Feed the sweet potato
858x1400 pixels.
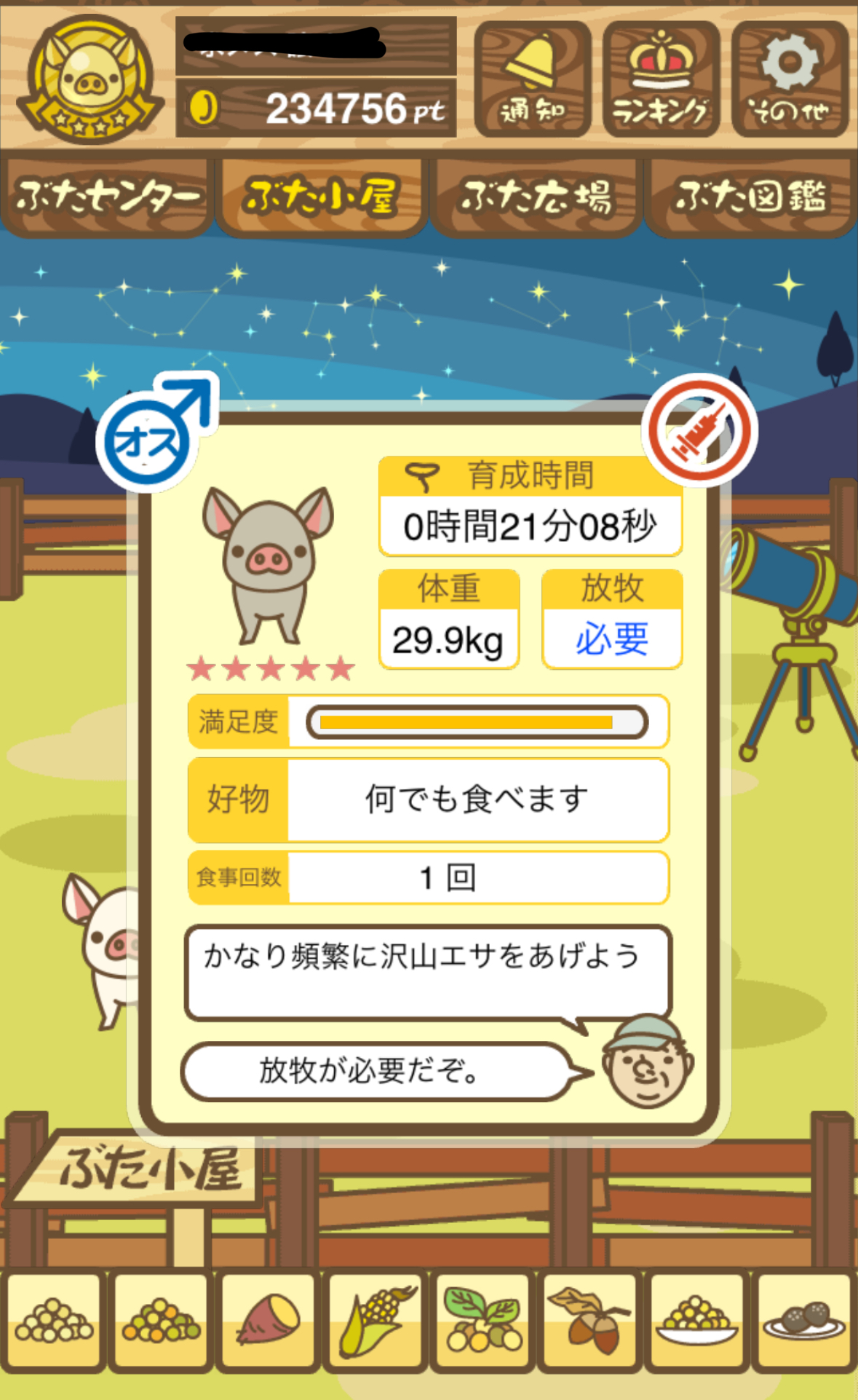(269, 1319)
